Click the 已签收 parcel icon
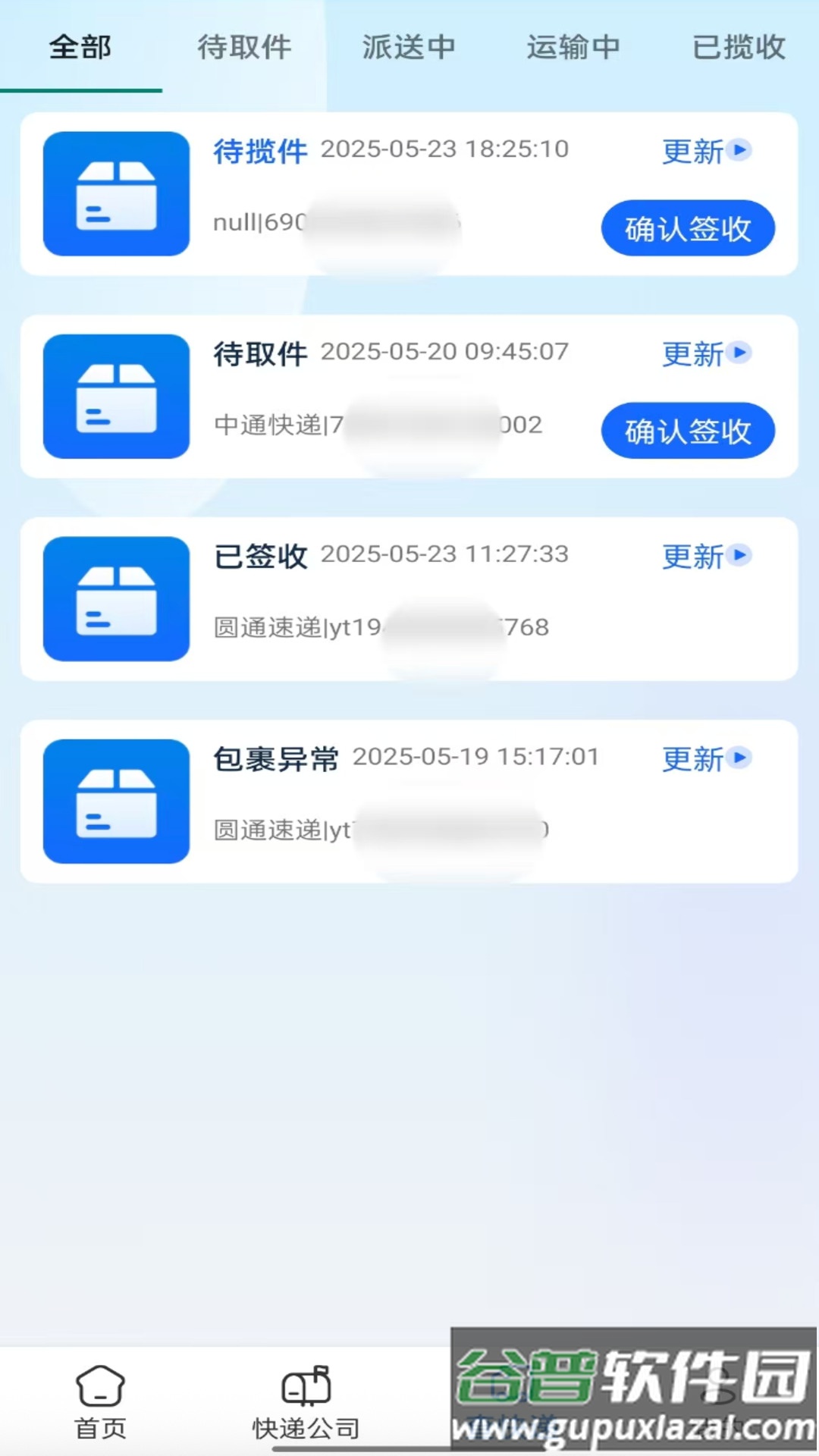 click(x=115, y=599)
